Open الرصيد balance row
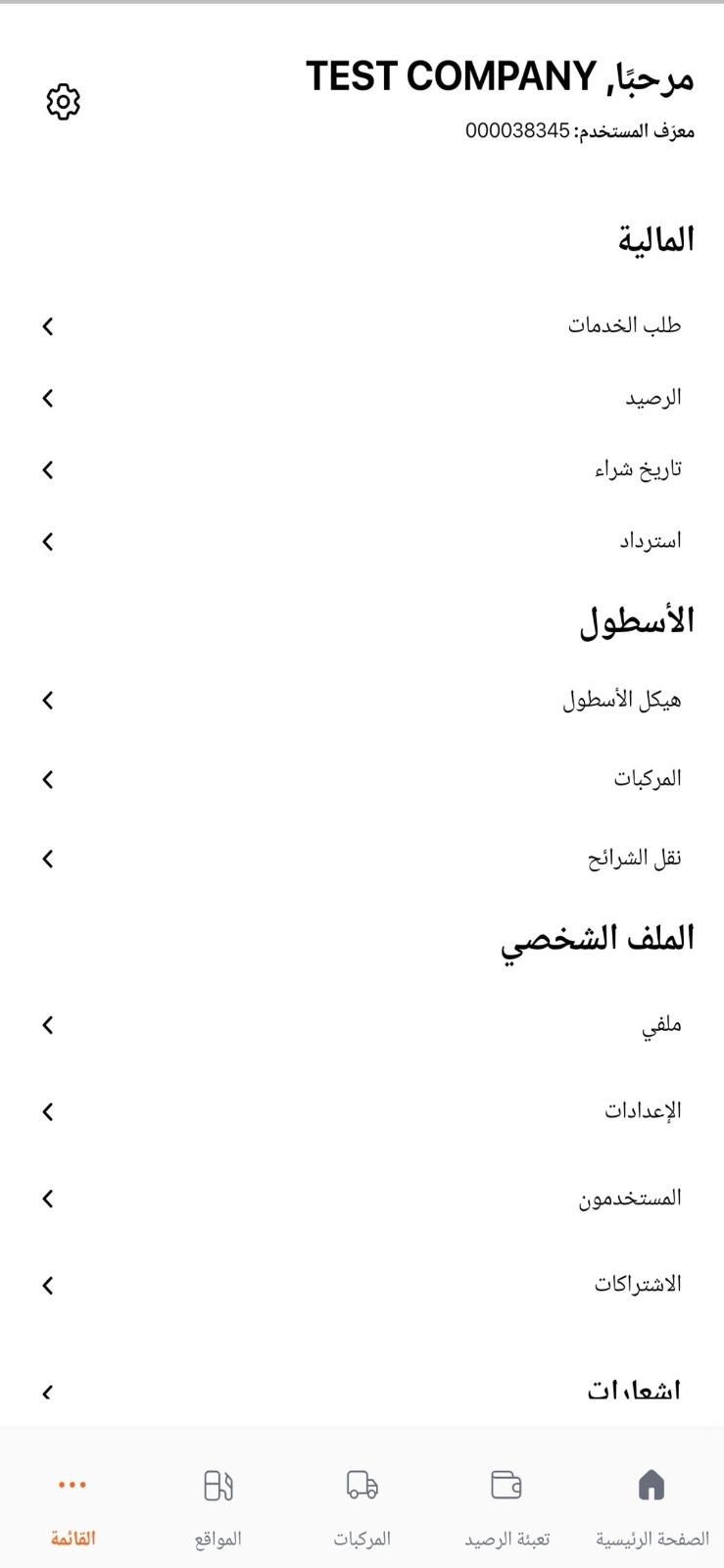Image resolution: width=724 pixels, height=1568 pixels. [362, 398]
